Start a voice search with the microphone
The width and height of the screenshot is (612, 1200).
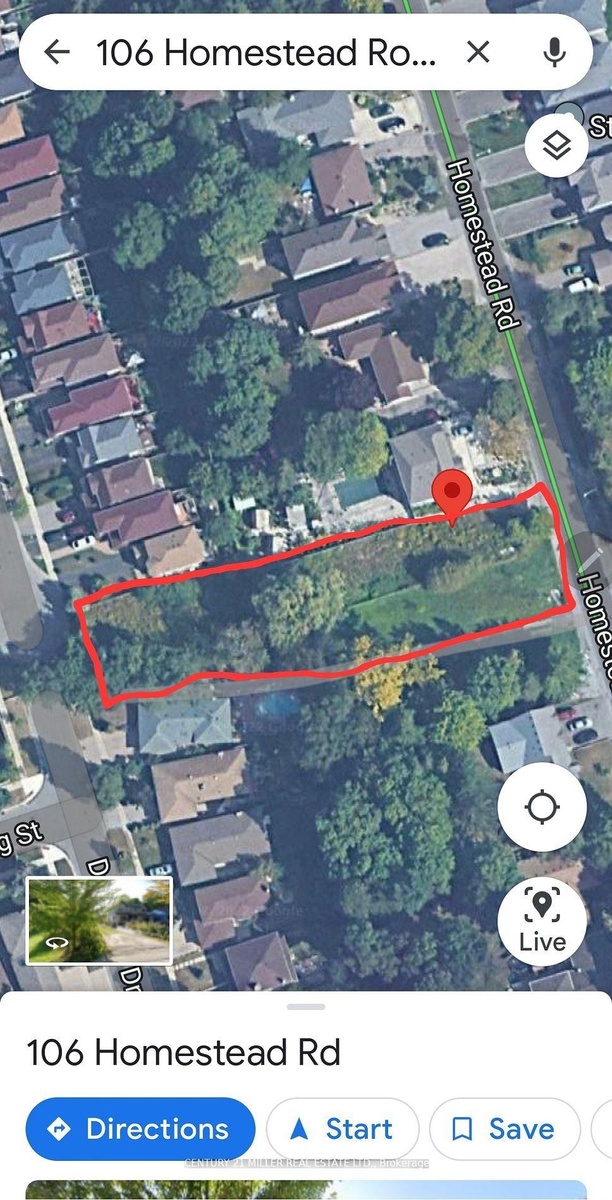(x=553, y=52)
